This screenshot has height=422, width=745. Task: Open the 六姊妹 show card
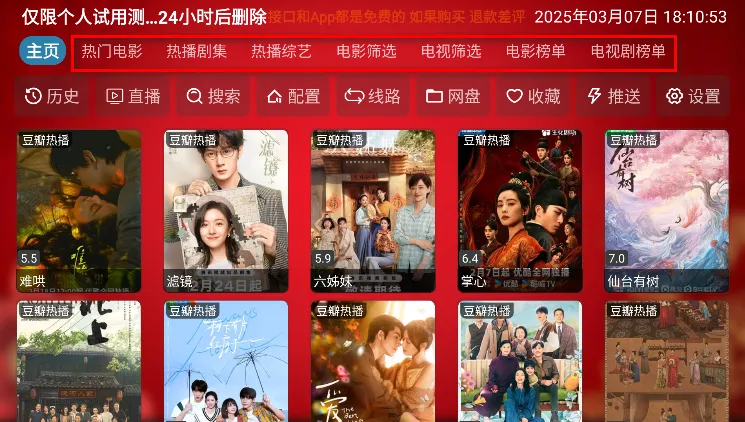coord(372,210)
